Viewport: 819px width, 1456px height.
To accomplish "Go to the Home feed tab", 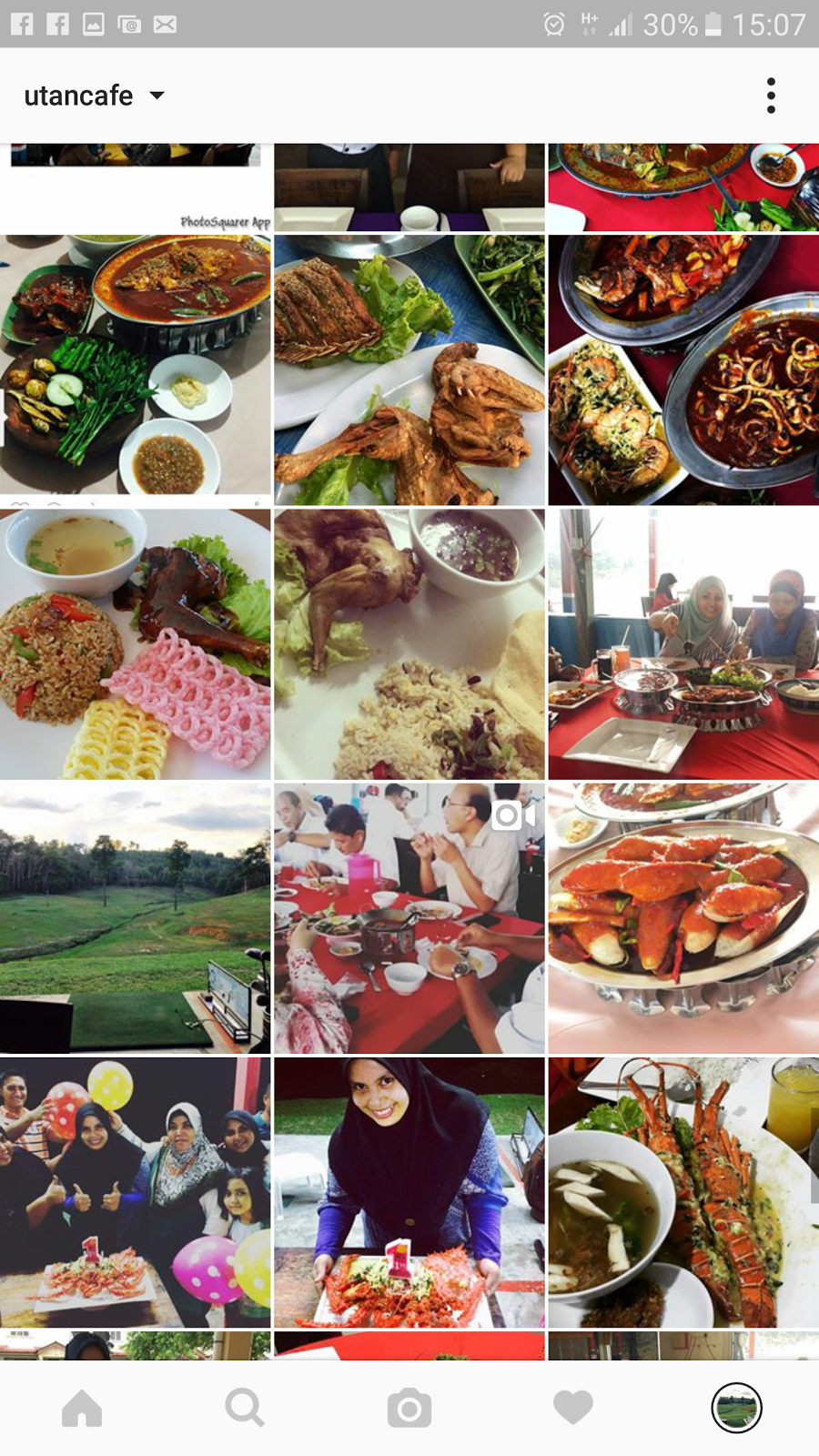I will [82, 1408].
